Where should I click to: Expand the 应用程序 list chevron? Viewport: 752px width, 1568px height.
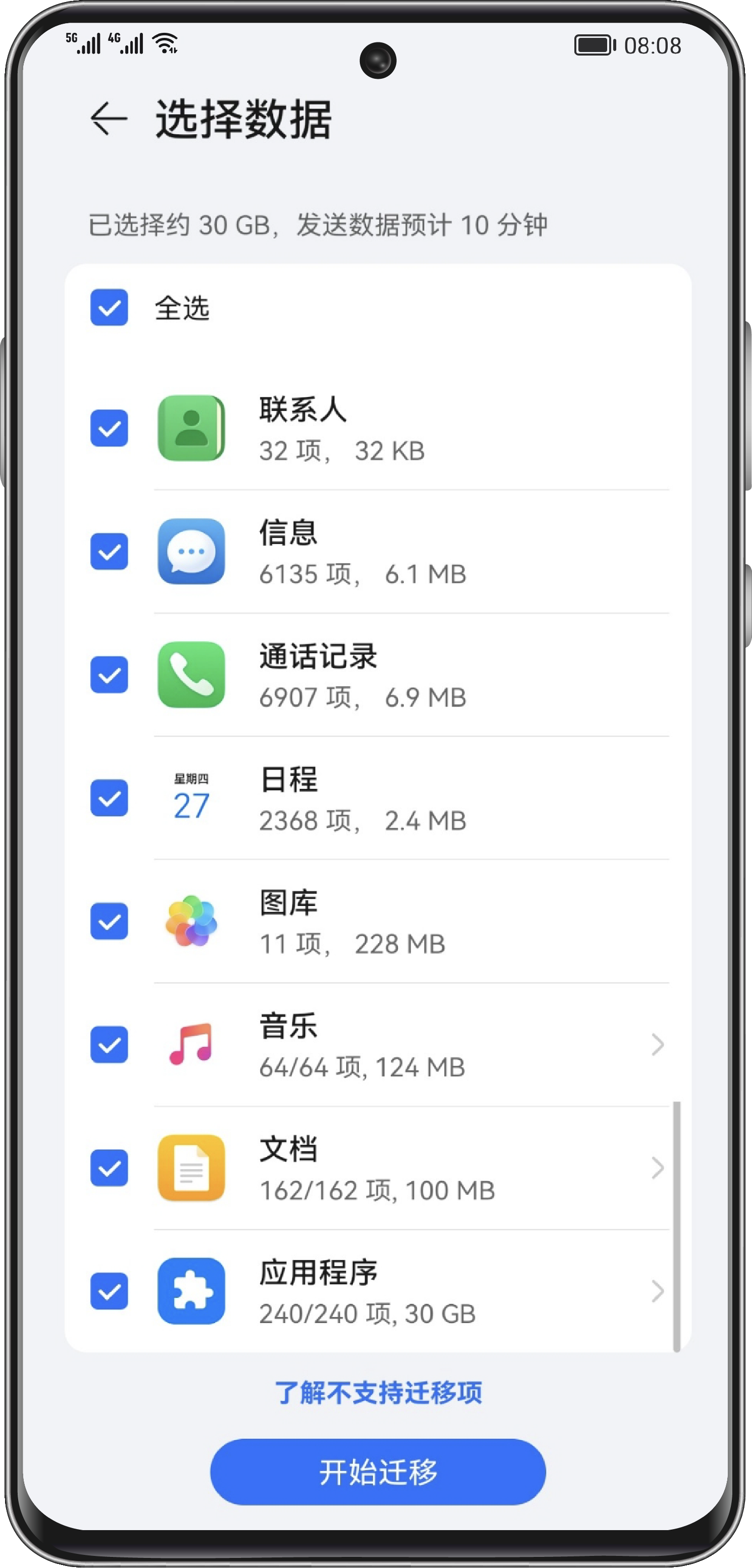click(x=658, y=1291)
